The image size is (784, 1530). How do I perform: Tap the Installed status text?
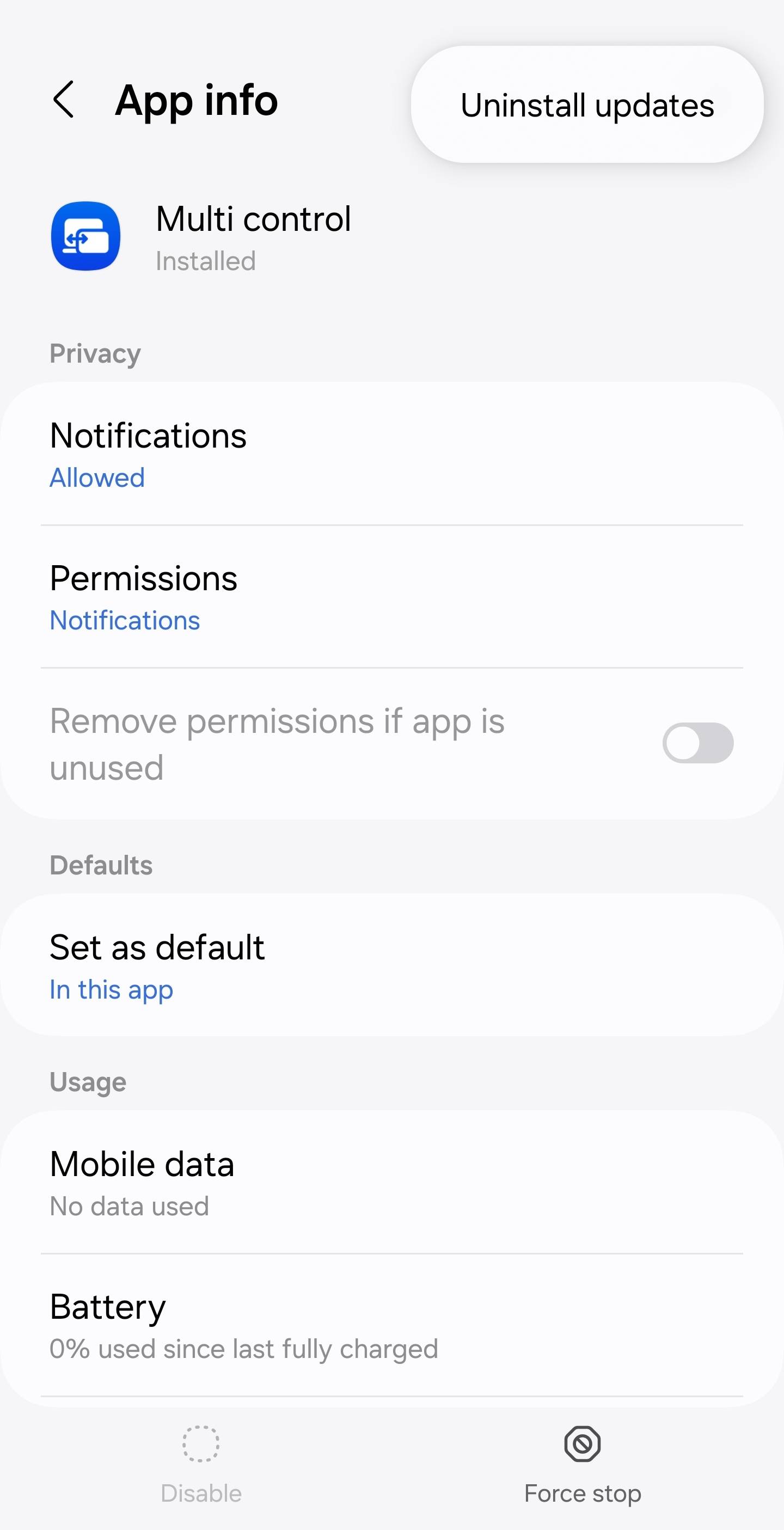click(x=205, y=260)
